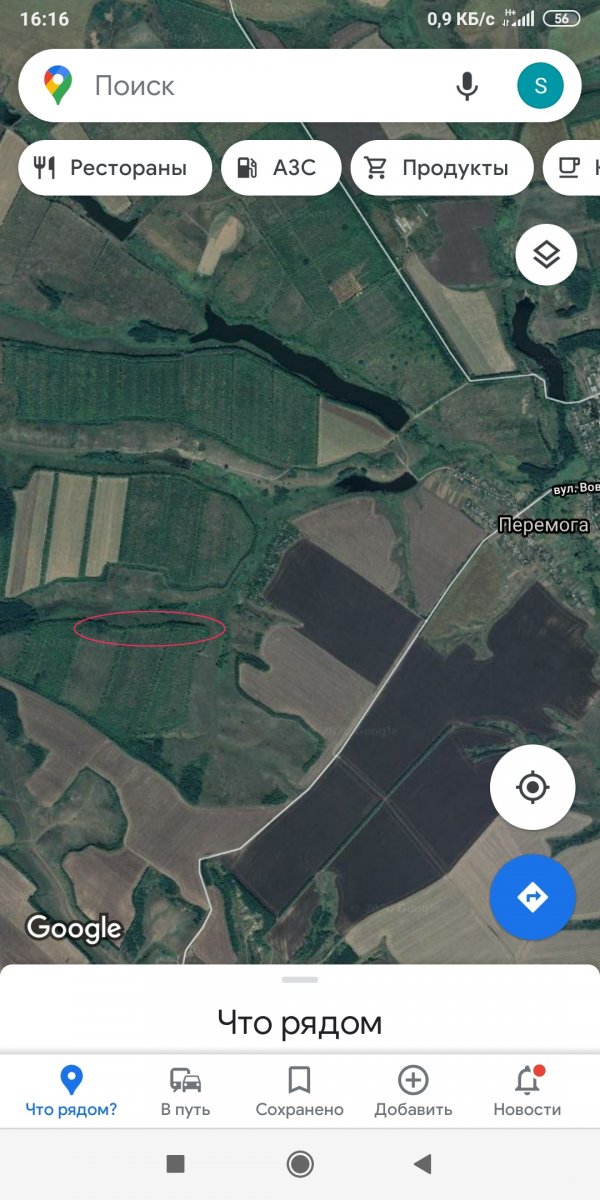
Task: Select the Продукты chip
Action: click(x=441, y=168)
